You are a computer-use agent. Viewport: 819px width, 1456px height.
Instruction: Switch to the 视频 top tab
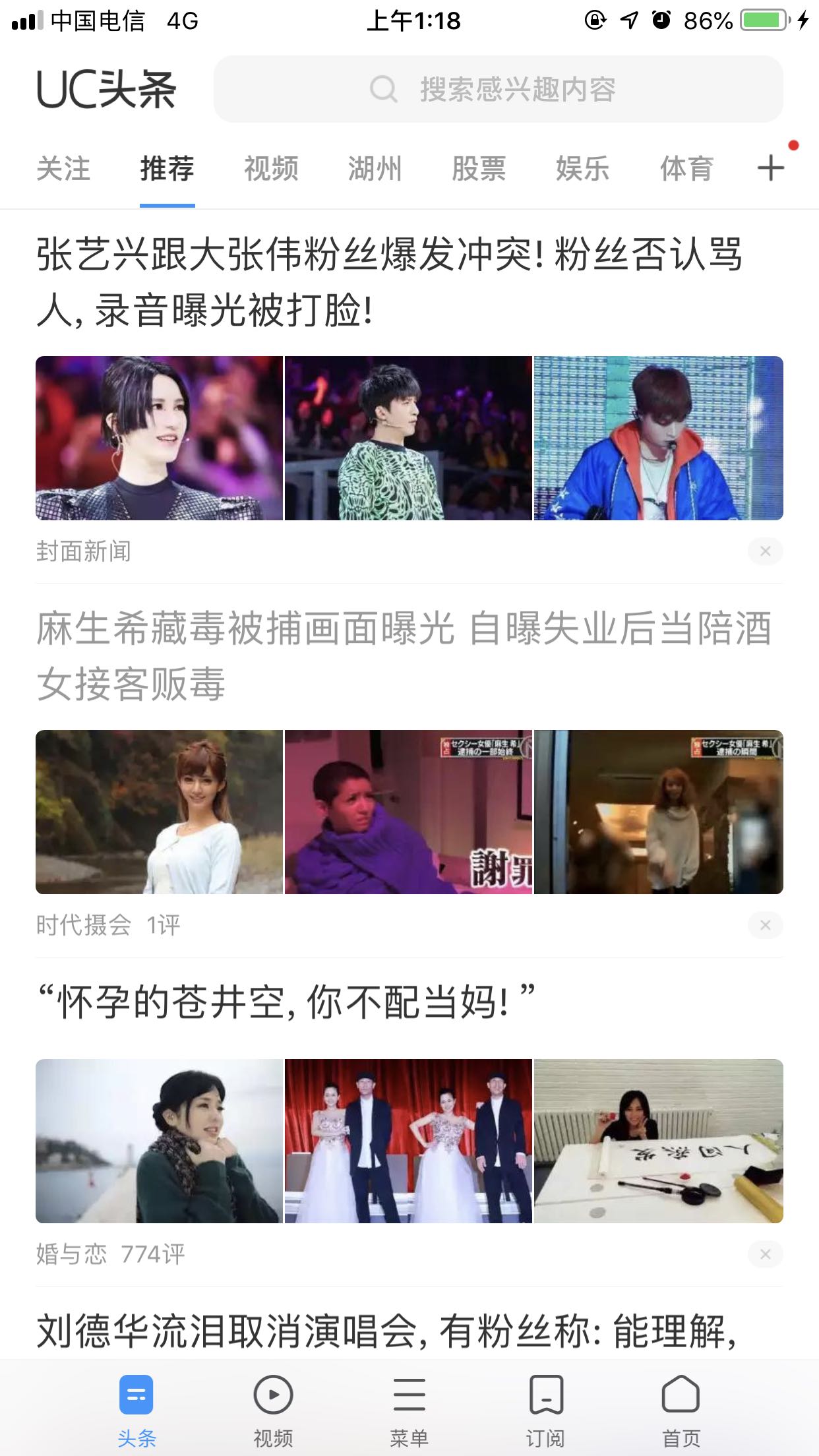[271, 169]
